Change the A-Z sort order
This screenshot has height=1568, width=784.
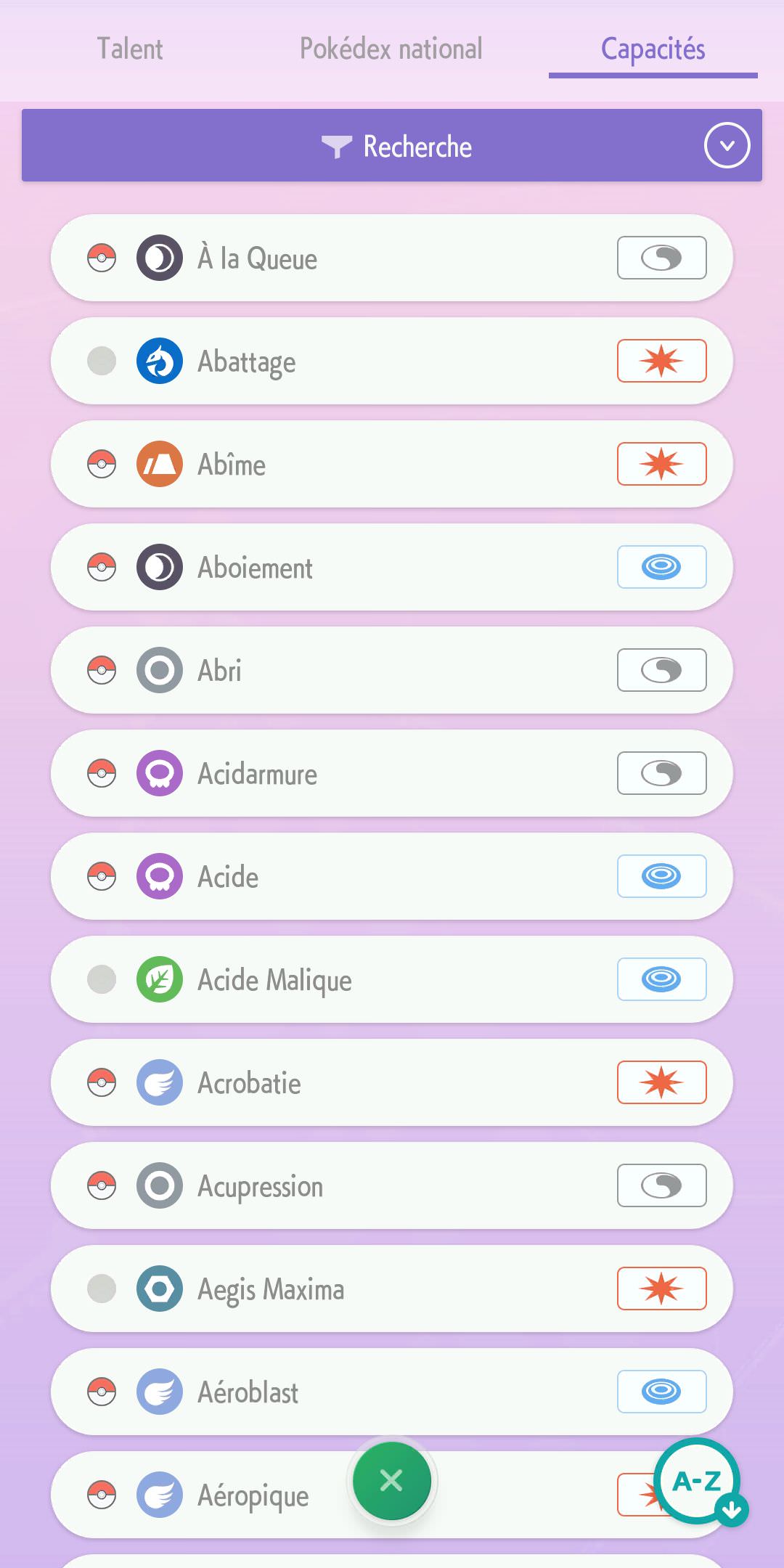click(x=698, y=1481)
